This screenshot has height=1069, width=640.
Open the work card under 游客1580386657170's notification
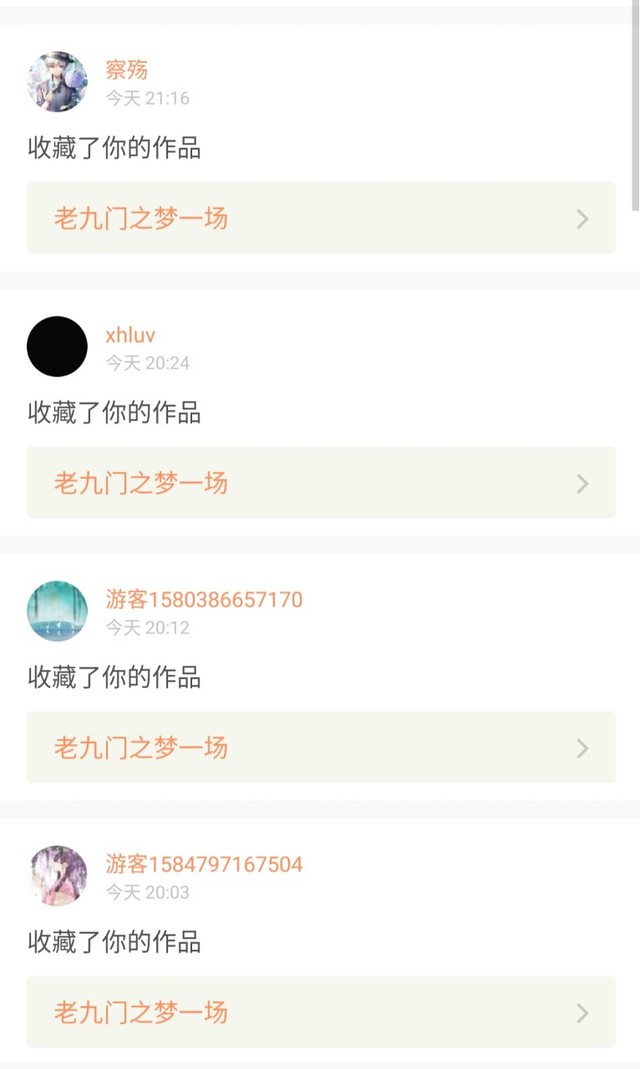coord(321,747)
